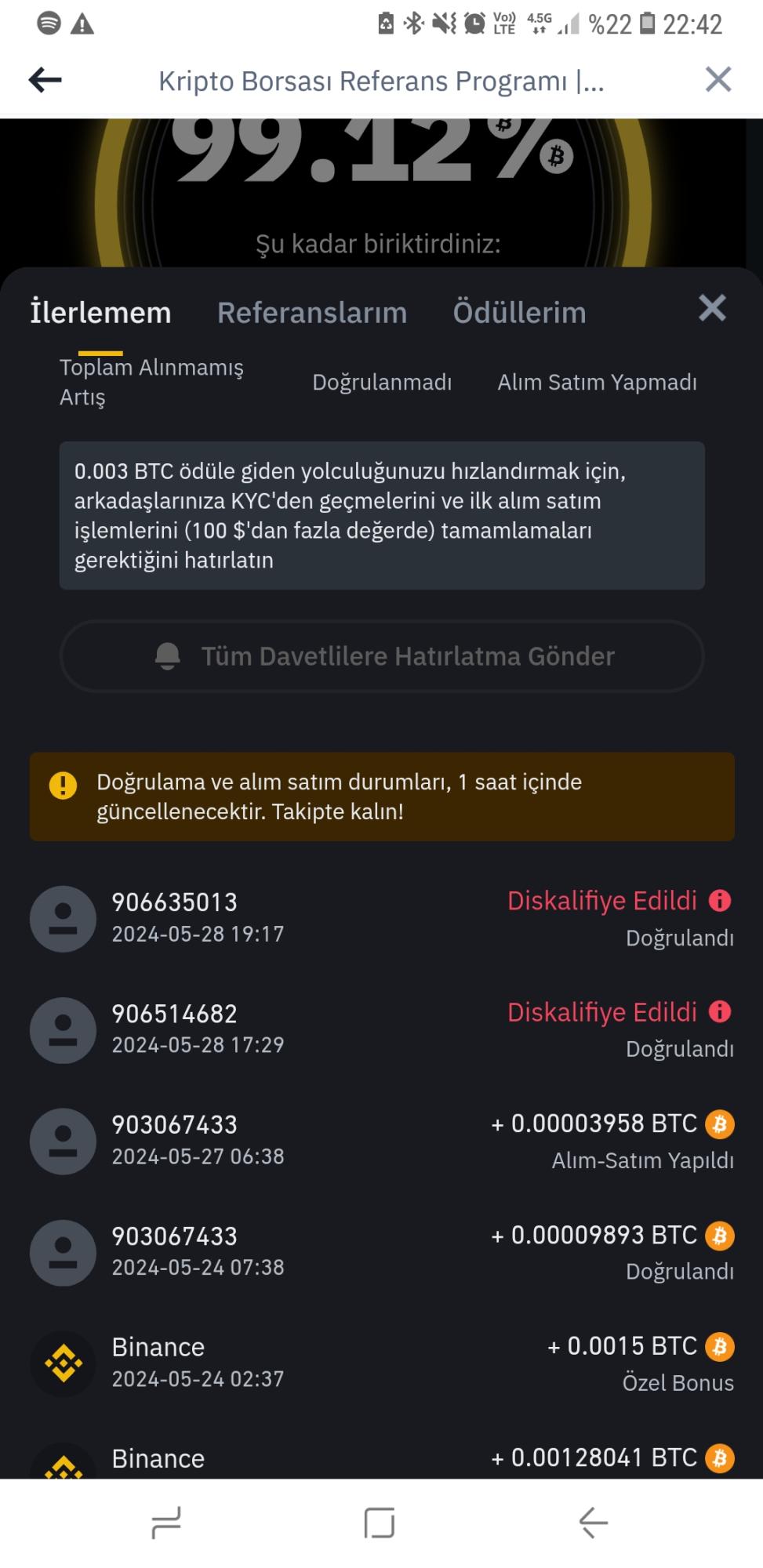Open info icon beside second Diskalifiye Edildi

pos(721,1012)
